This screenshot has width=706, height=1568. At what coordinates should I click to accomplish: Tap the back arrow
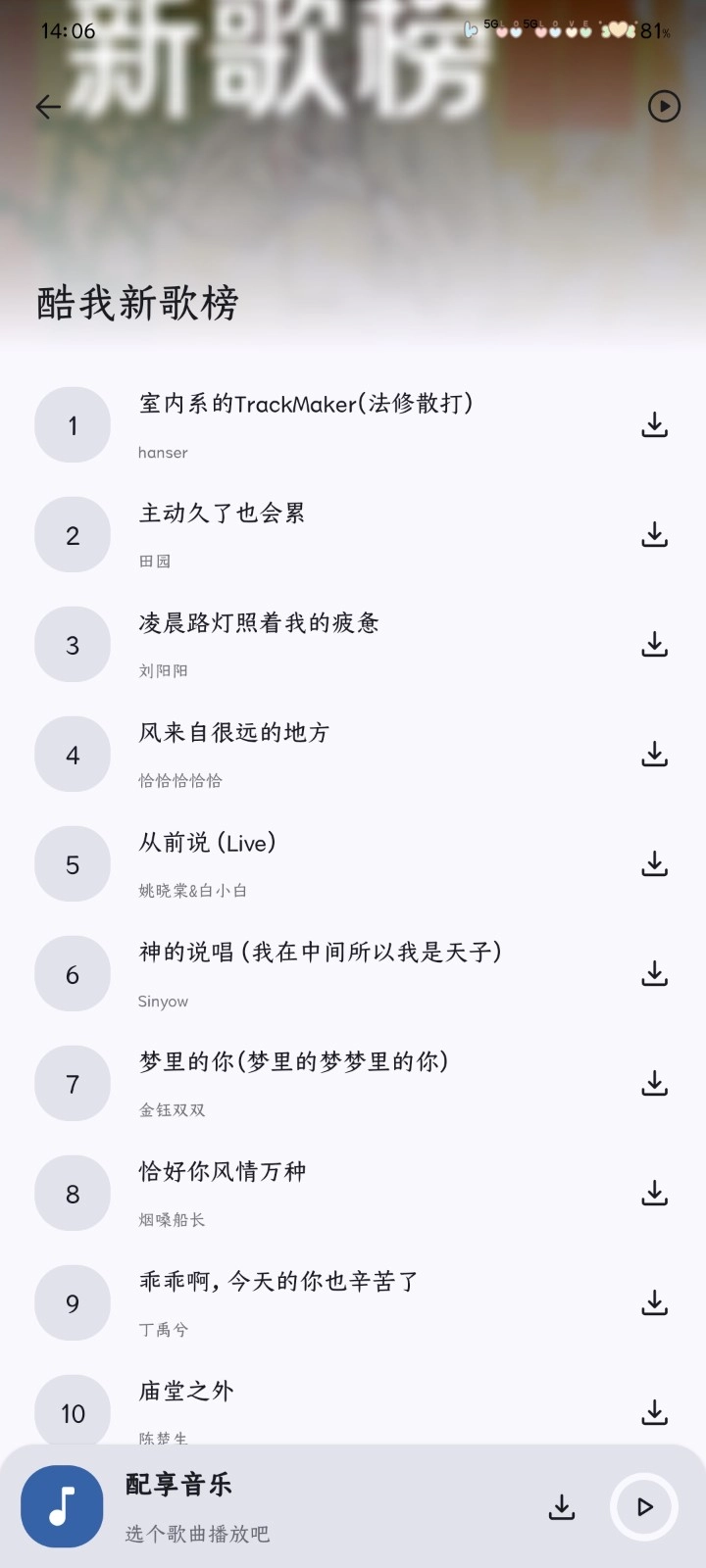pos(47,107)
